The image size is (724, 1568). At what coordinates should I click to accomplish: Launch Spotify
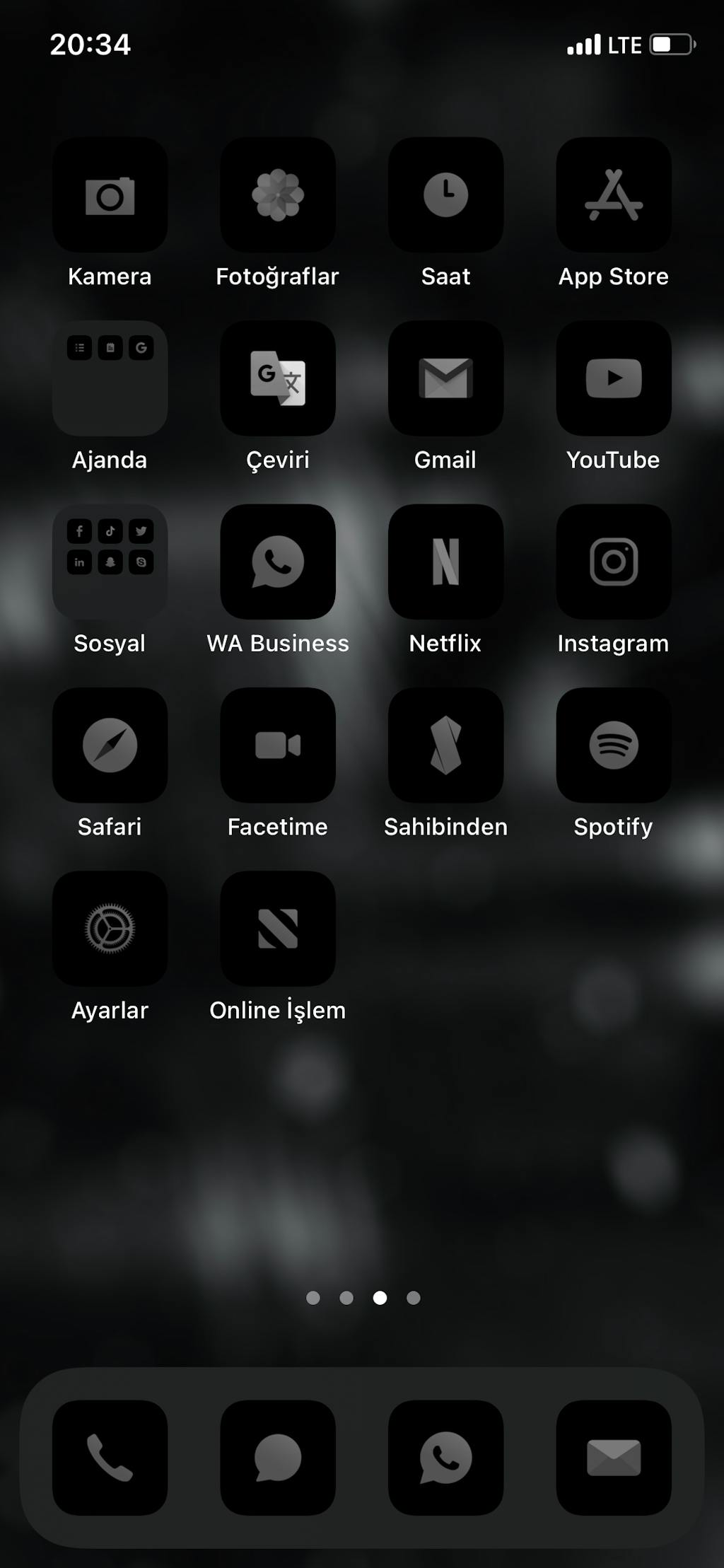pos(614,745)
